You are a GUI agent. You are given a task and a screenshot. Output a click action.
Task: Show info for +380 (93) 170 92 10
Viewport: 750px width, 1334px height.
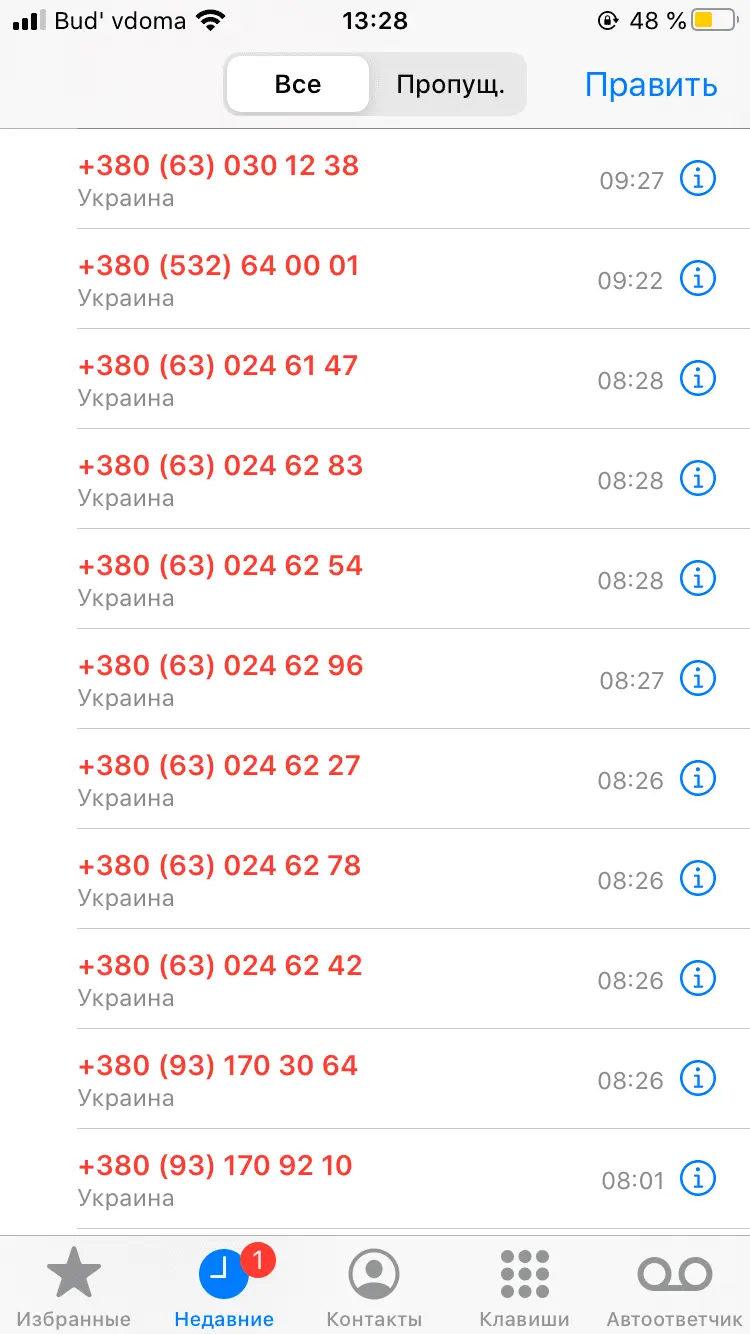(698, 1179)
